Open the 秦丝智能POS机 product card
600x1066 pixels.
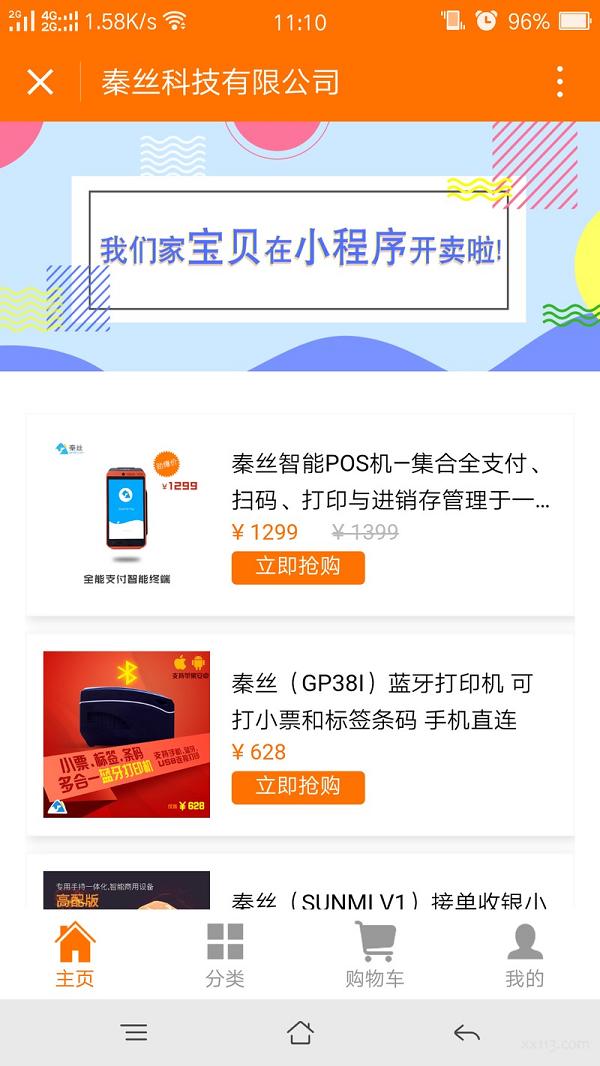390,480
